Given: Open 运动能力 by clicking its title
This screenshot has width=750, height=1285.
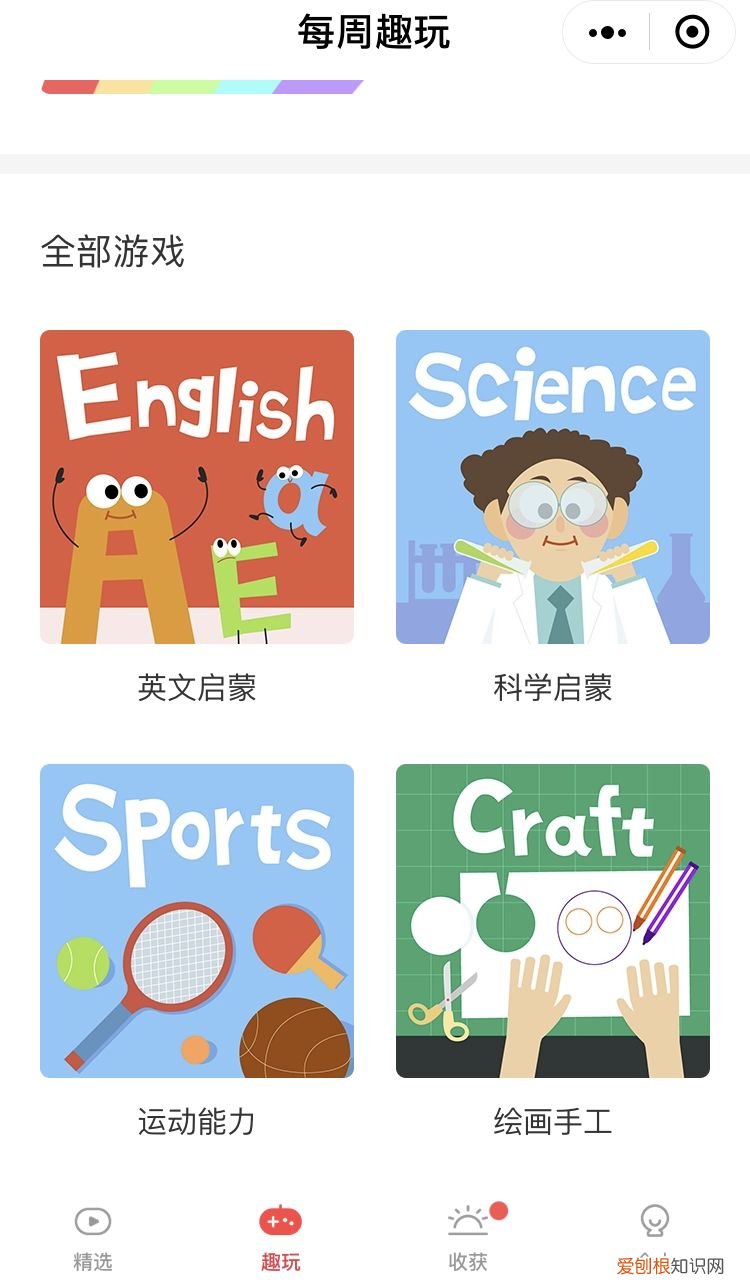Looking at the screenshot, I should pos(196,1124).
